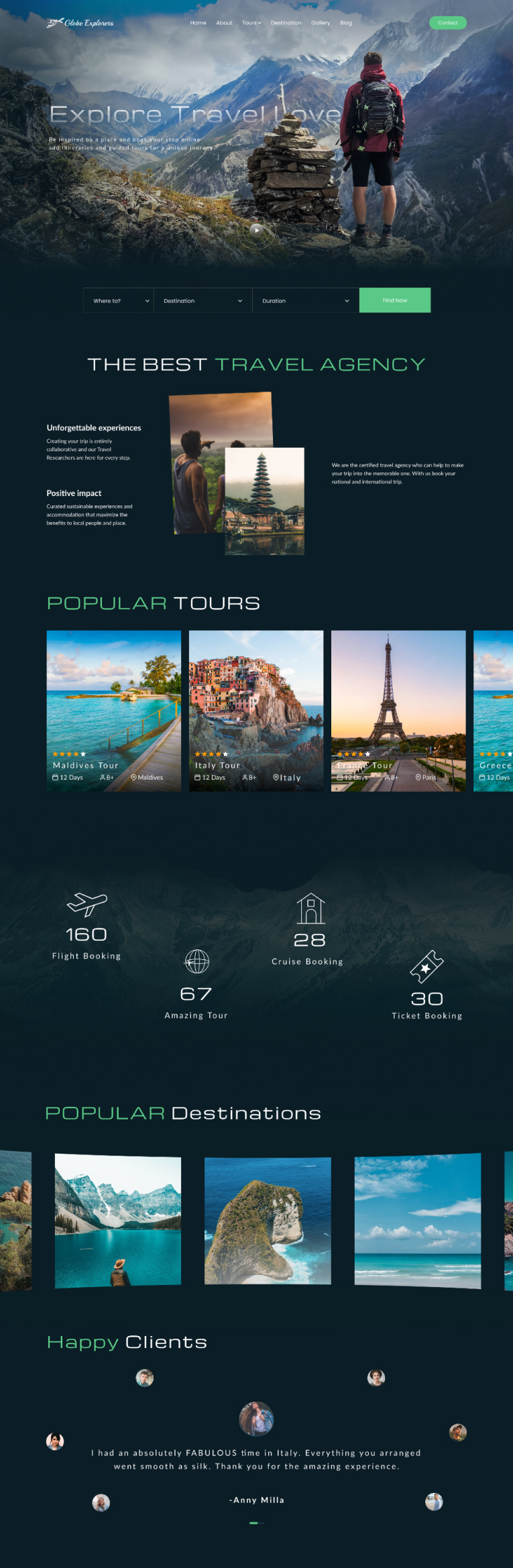Image resolution: width=513 pixels, height=1568 pixels.
Task: Tap the green Contact button
Action: [x=447, y=23]
